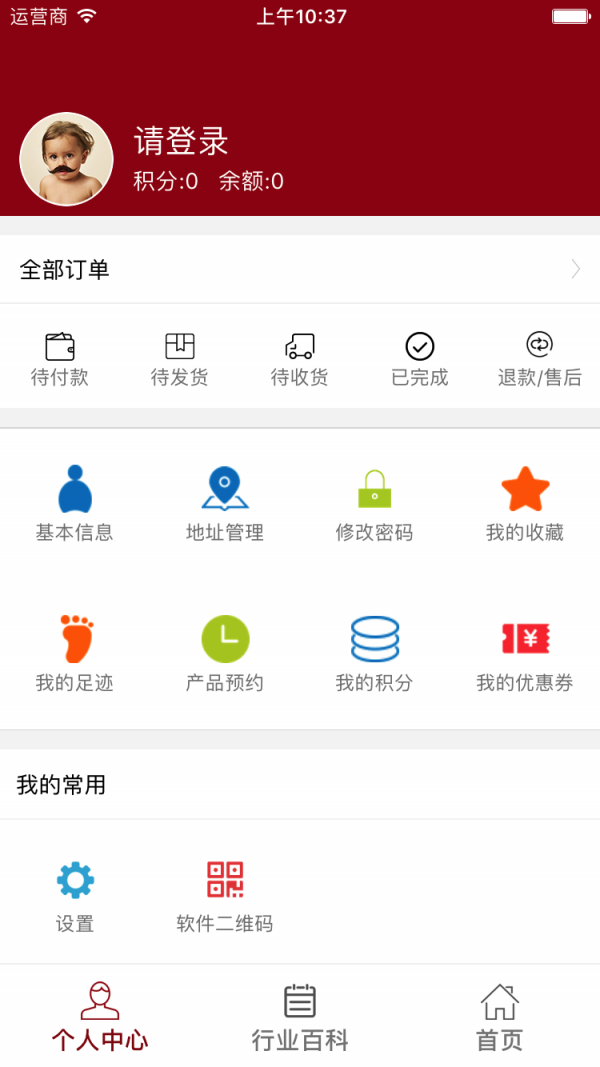Open 退款/售后 section

[540, 360]
